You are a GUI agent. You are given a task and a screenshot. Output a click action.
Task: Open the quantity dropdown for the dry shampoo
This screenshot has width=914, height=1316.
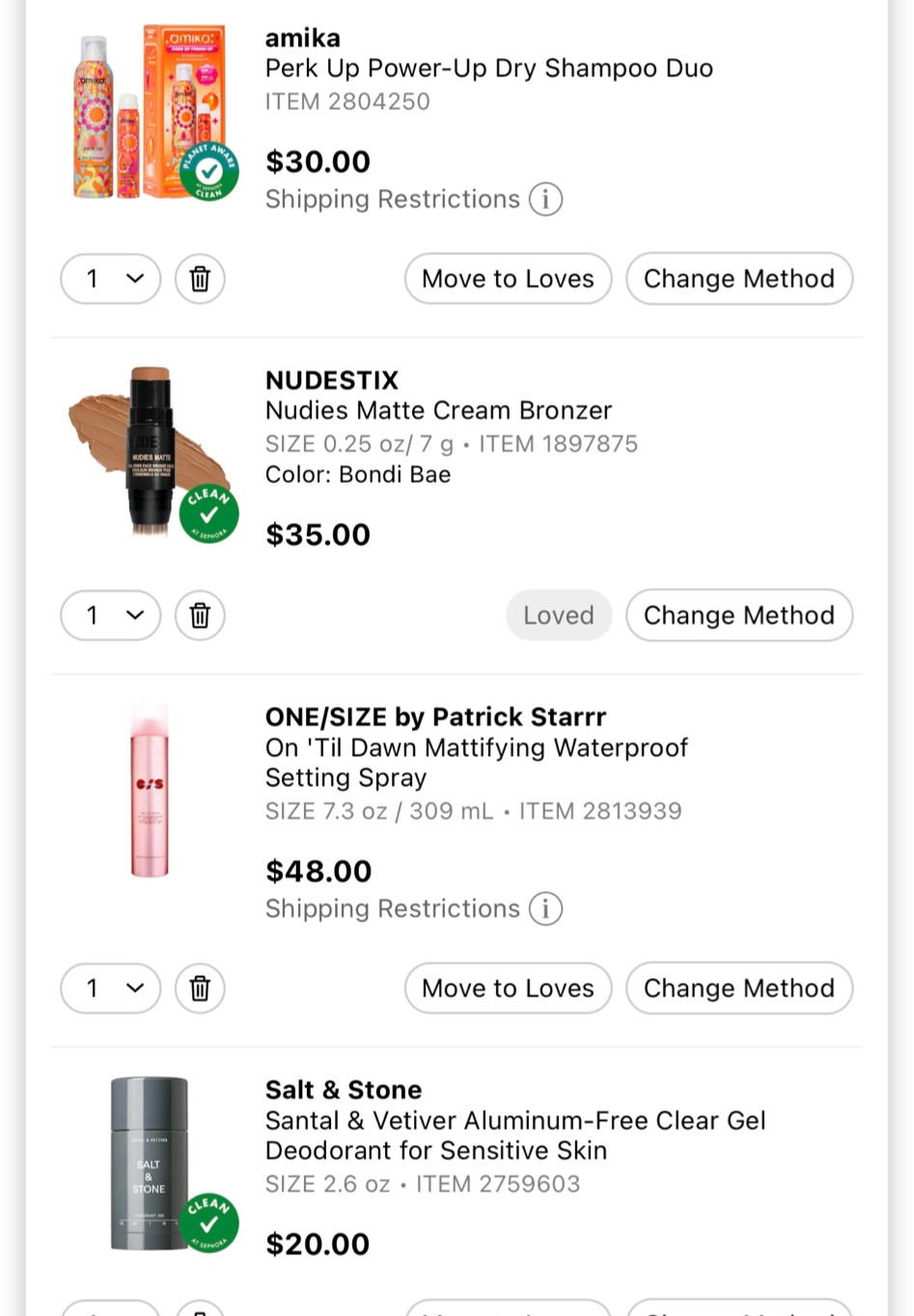tap(110, 278)
